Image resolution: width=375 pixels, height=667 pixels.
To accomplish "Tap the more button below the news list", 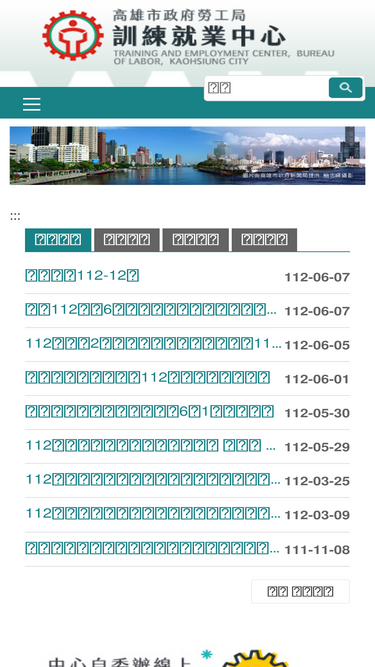I will (300, 591).
